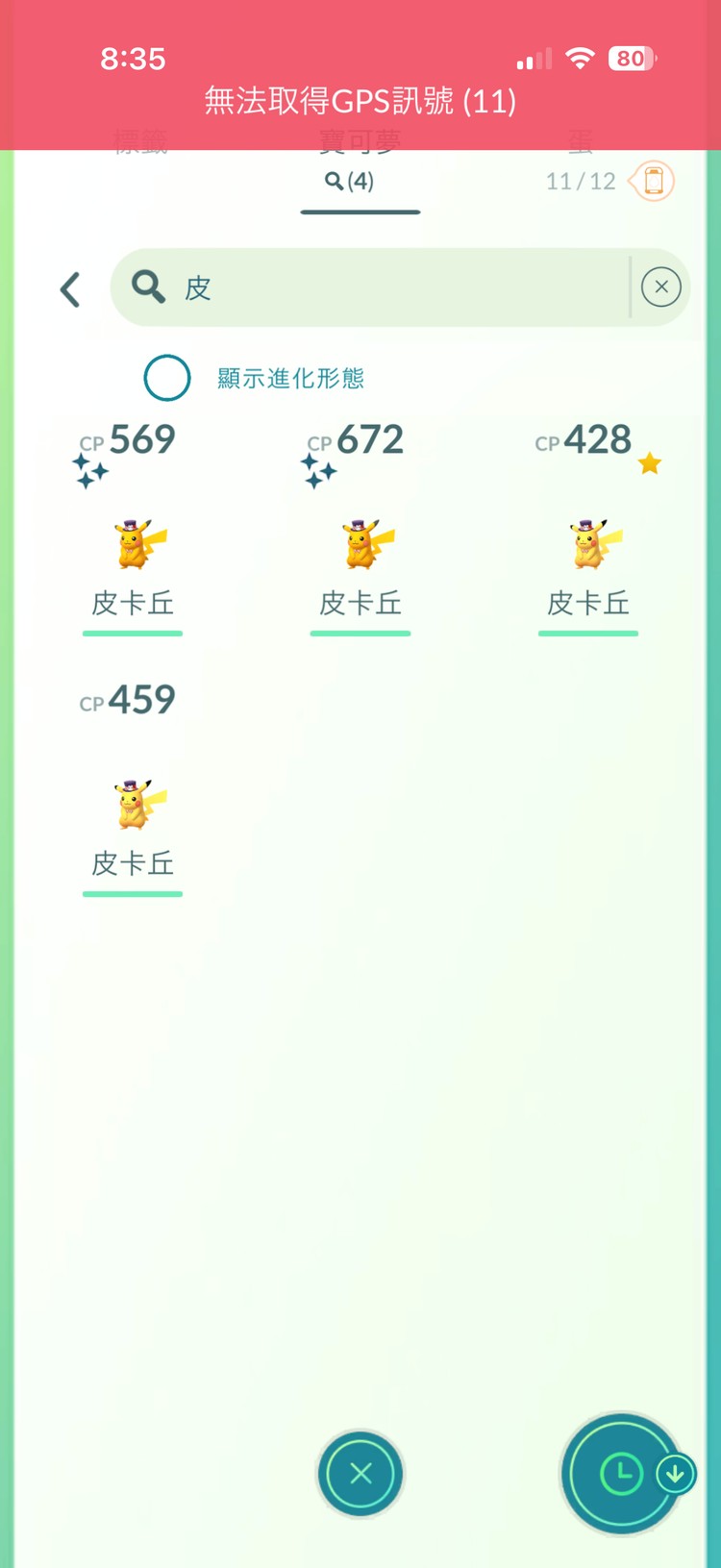Screen dimensions: 721x1568
Task: Clear the search field with the circle-x
Action: coord(660,286)
